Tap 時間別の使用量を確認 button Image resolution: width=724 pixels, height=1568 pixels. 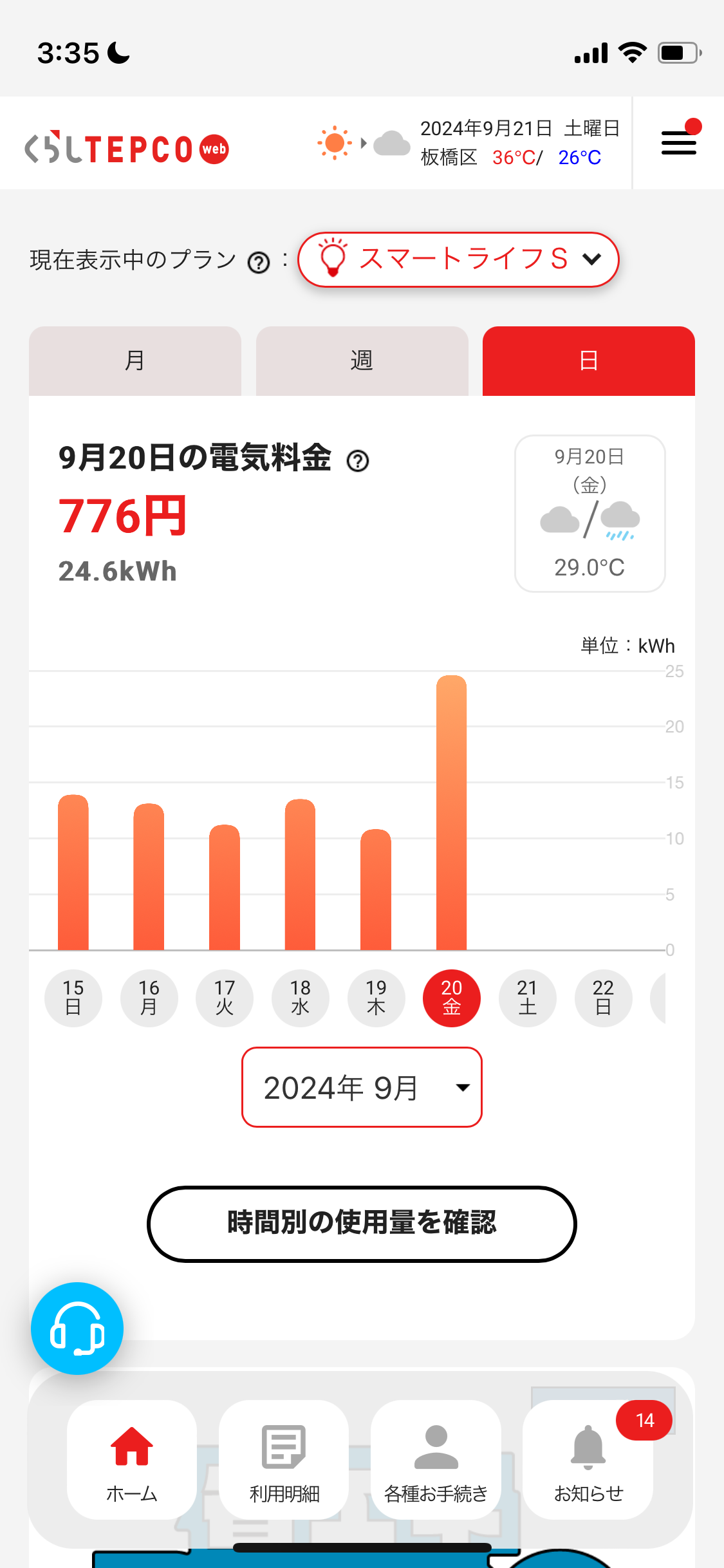point(362,1224)
